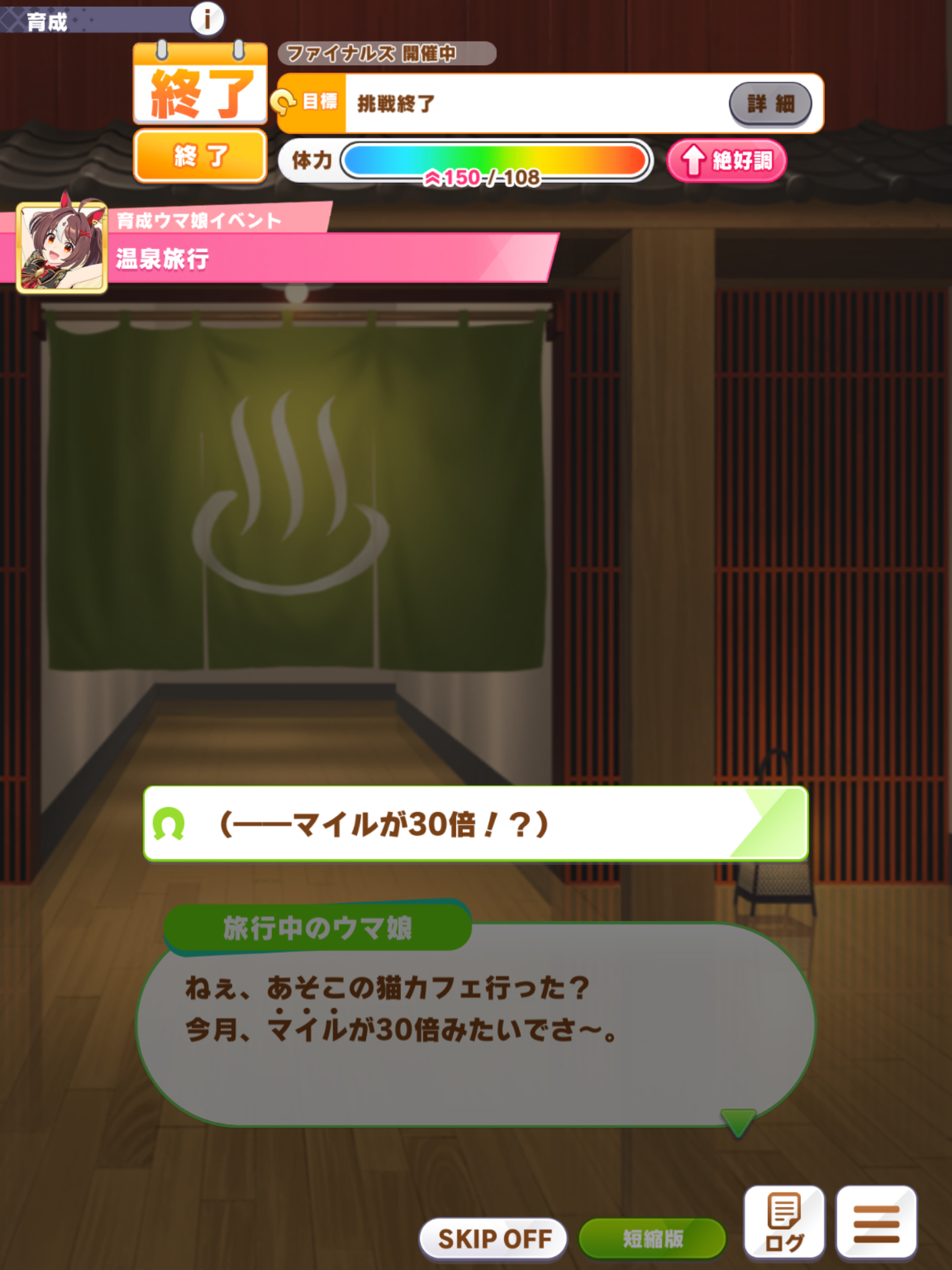Screen dimensions: 952x1270
Task: Switch to the 短縮版 shortened version
Action: (652, 1239)
